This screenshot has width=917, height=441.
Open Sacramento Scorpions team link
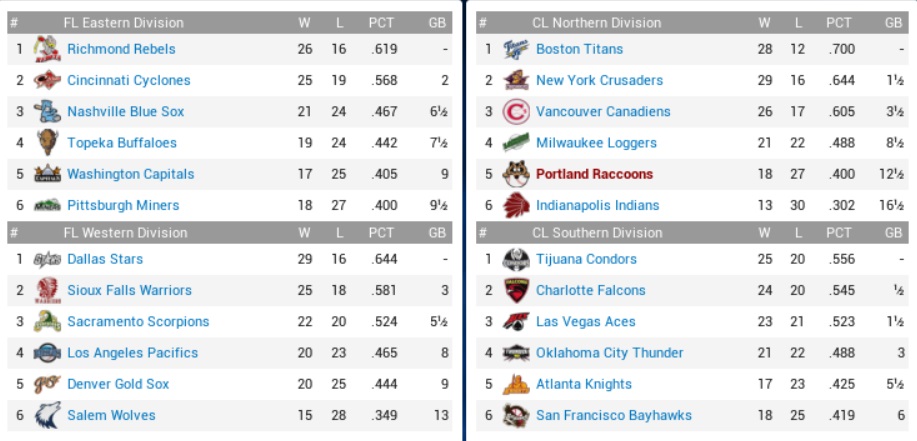(138, 321)
